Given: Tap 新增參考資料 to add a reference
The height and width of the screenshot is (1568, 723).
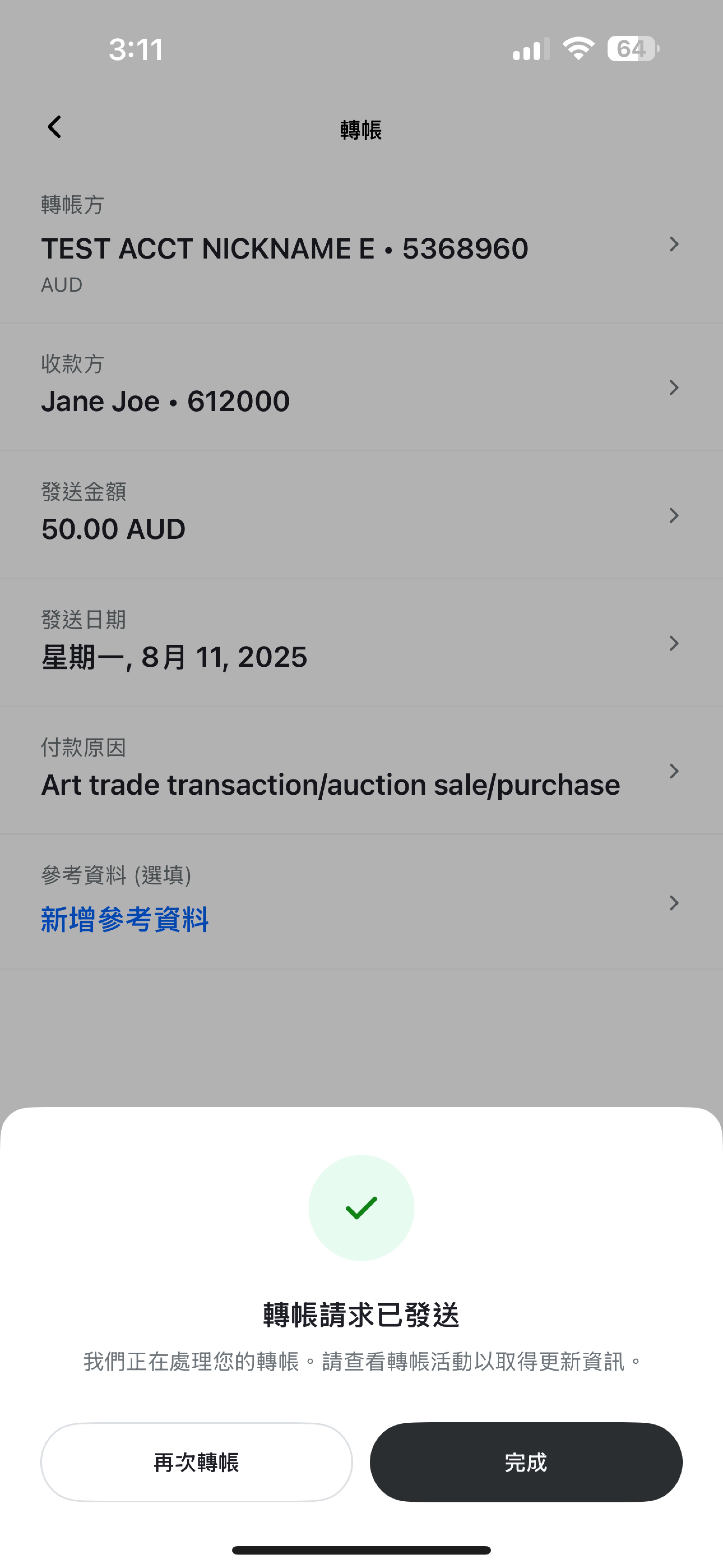Looking at the screenshot, I should pyautogui.click(x=125, y=919).
